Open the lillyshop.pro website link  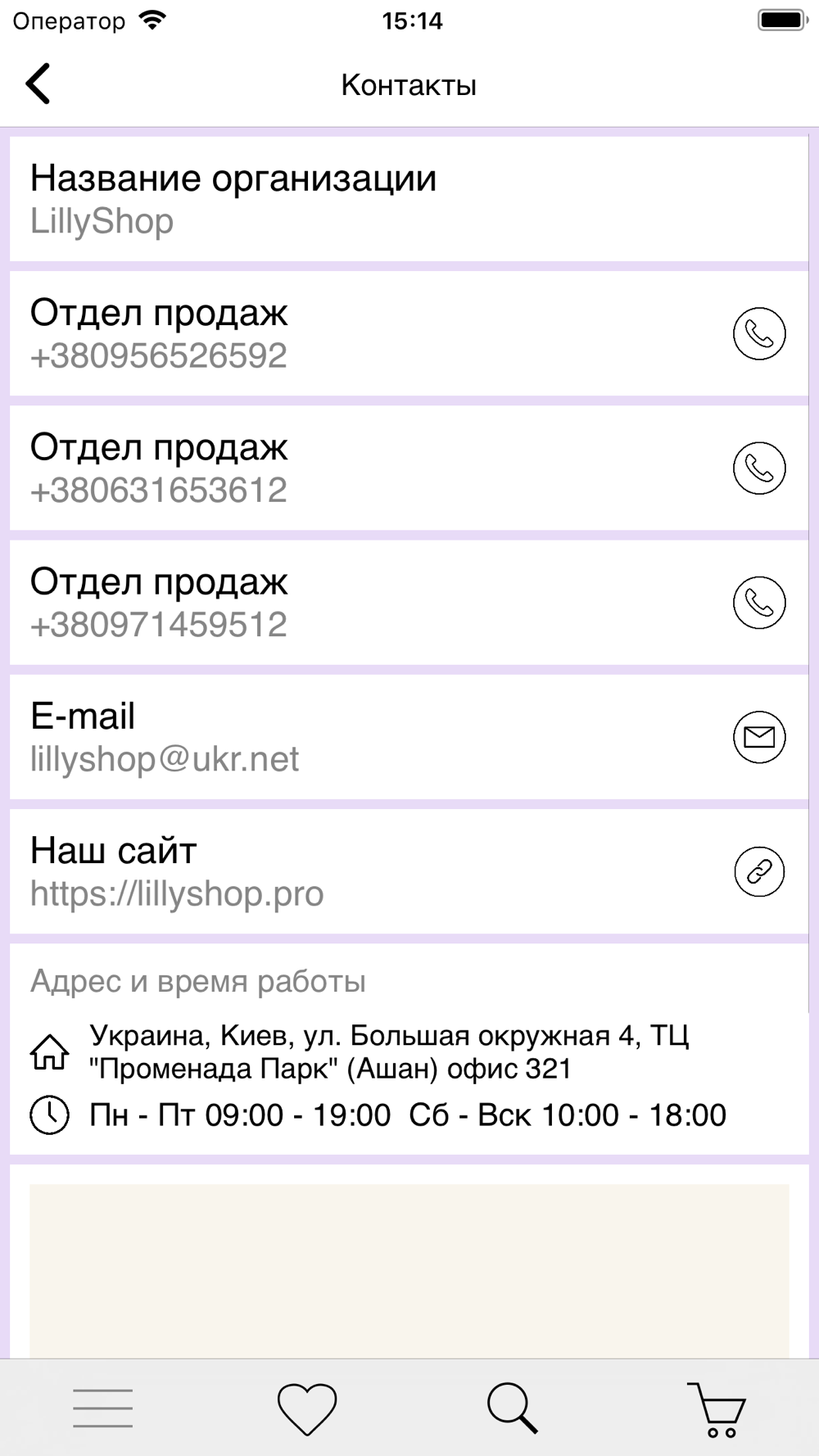(x=759, y=871)
